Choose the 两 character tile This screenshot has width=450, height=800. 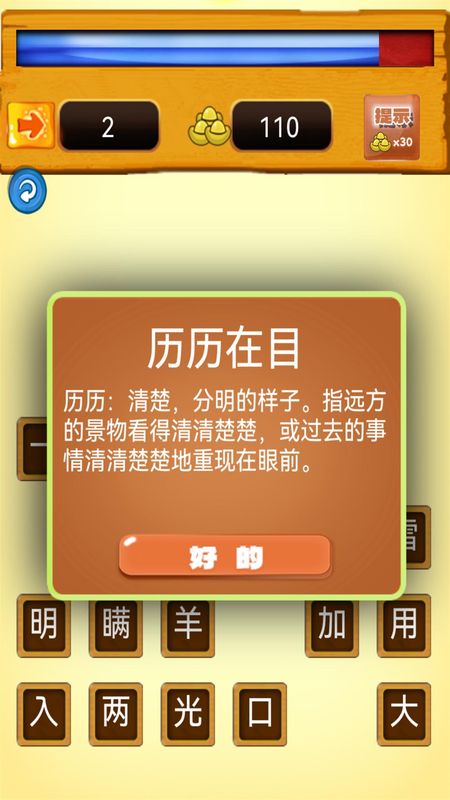[116, 714]
